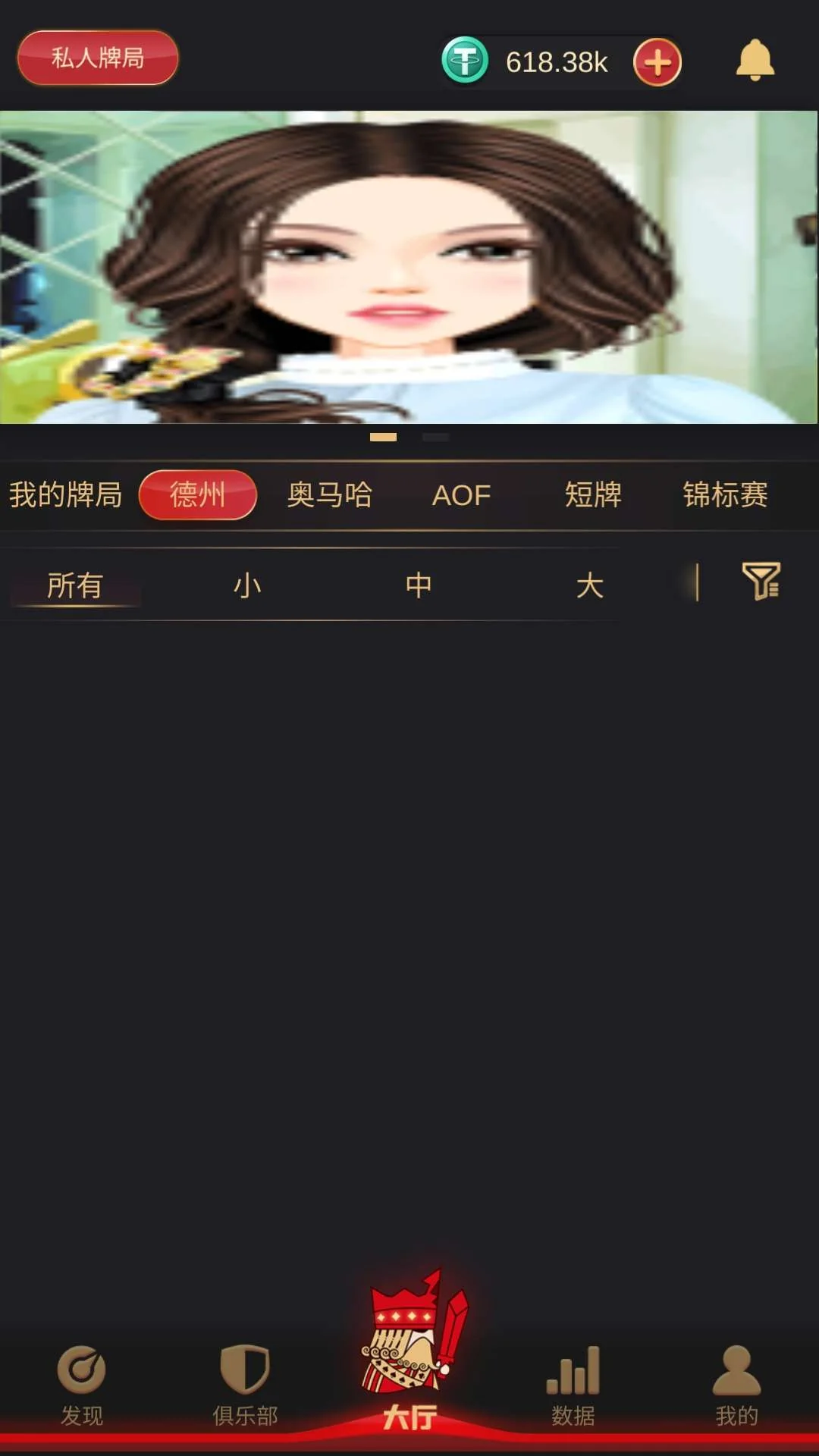The height and width of the screenshot is (1456, 819).
Task: Tap the red plus to add coins
Action: [x=657, y=62]
